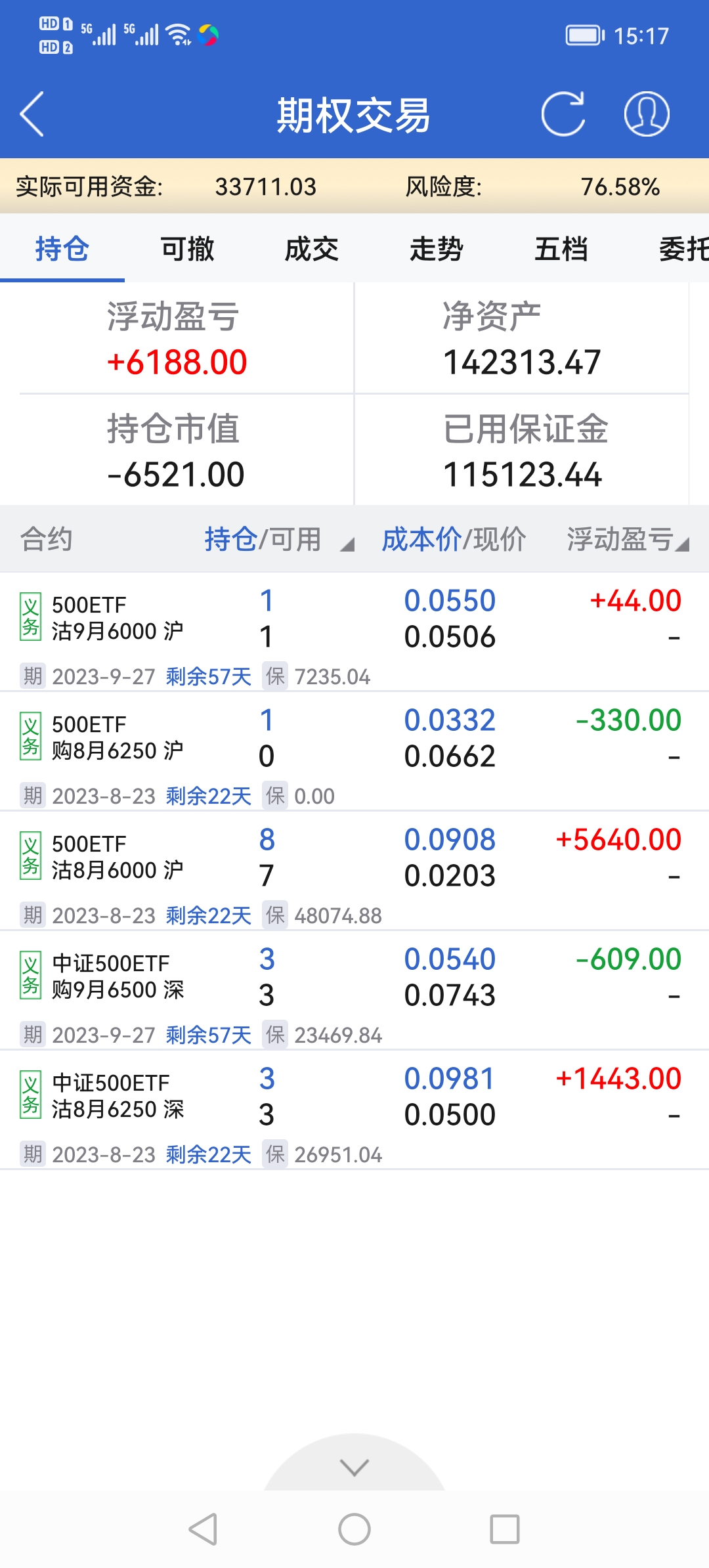This screenshot has width=709, height=1568.
Task: Tap the system home button
Action: tap(354, 1530)
